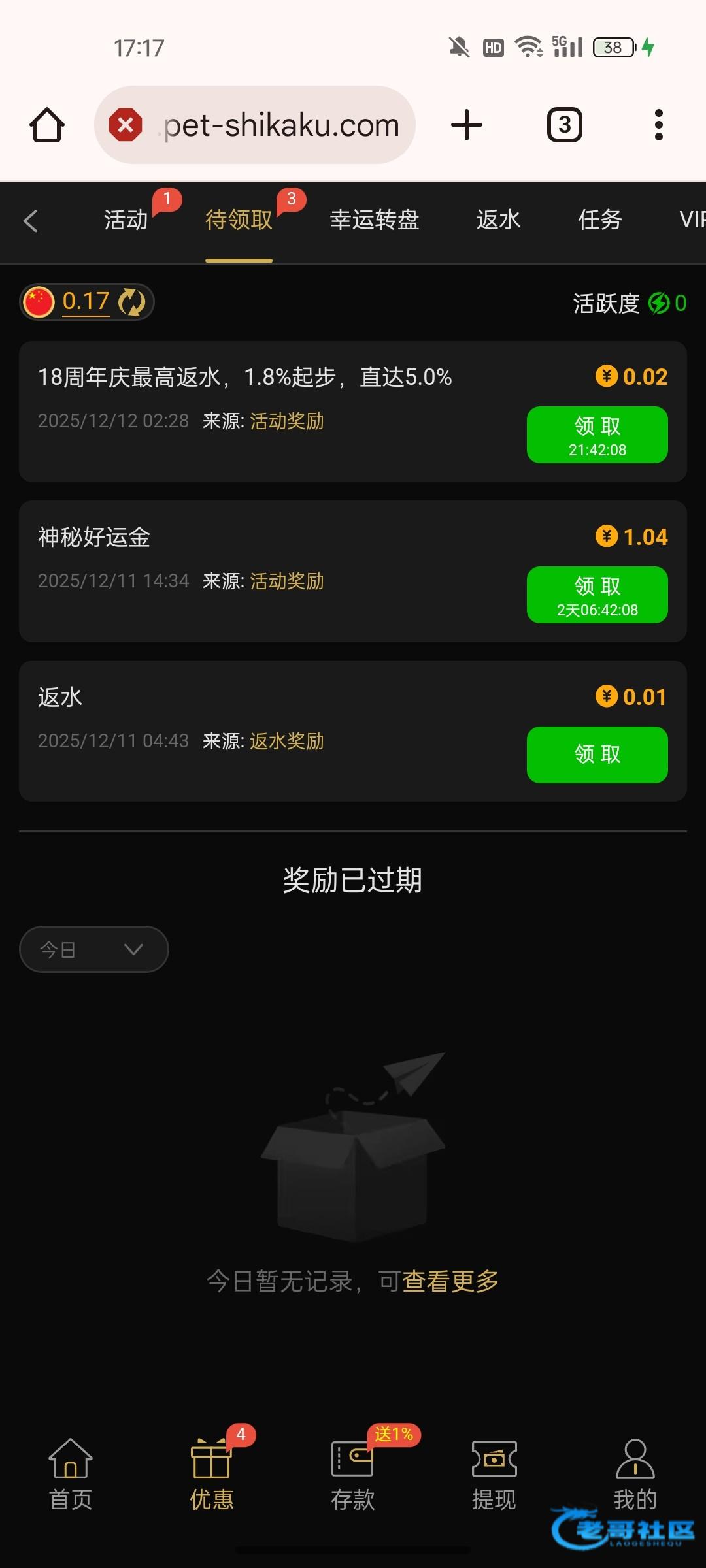The height and width of the screenshot is (1568, 706).
Task: Open a new browser tab
Action: [467, 125]
